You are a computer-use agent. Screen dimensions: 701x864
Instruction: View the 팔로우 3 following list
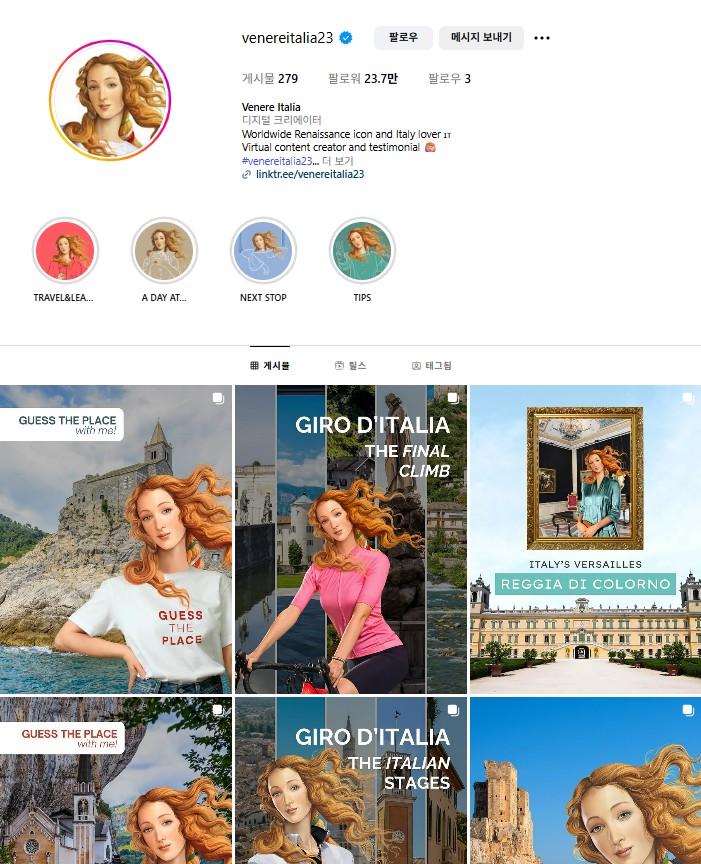click(449, 78)
